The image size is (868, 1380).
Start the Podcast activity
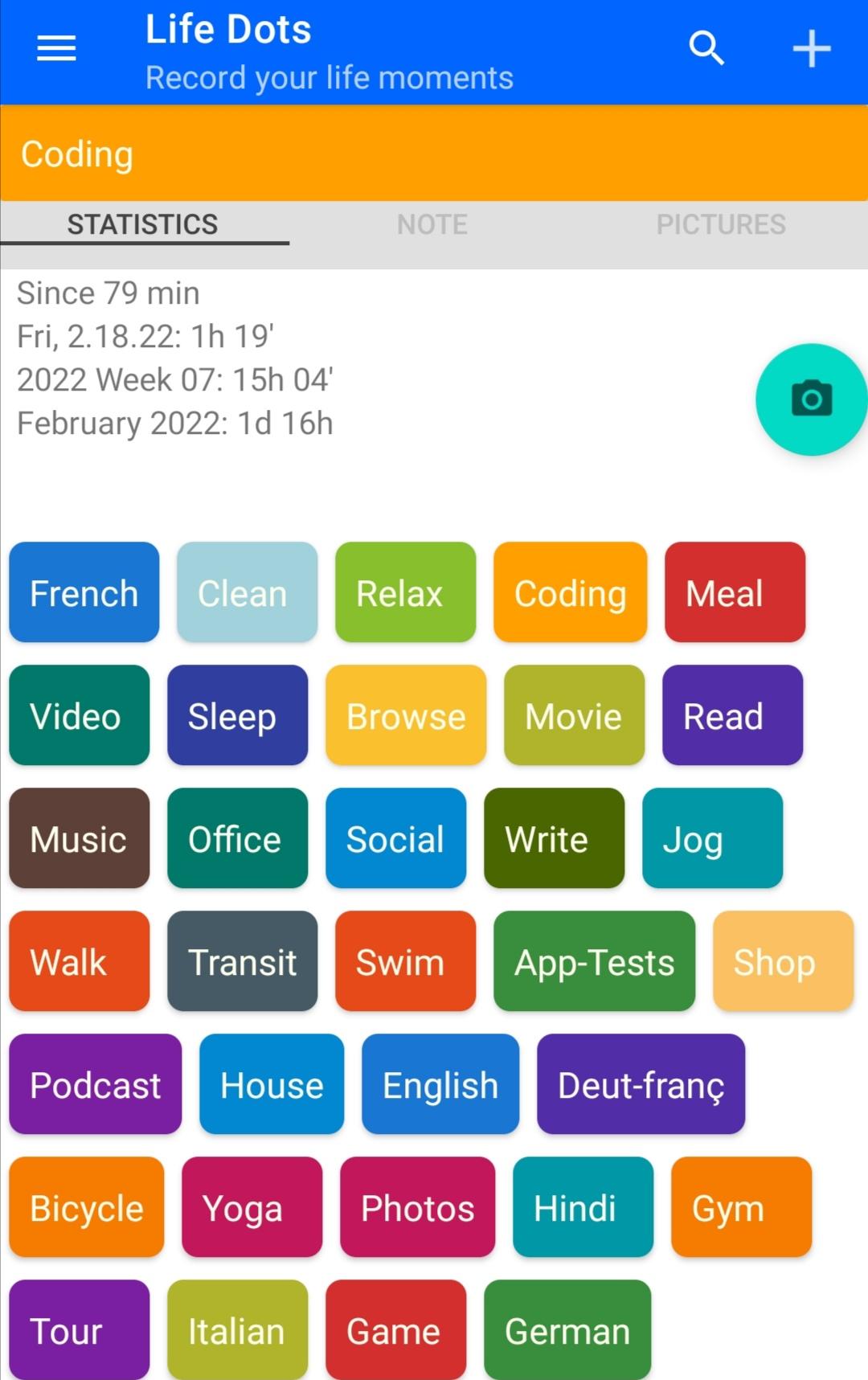[96, 1085]
